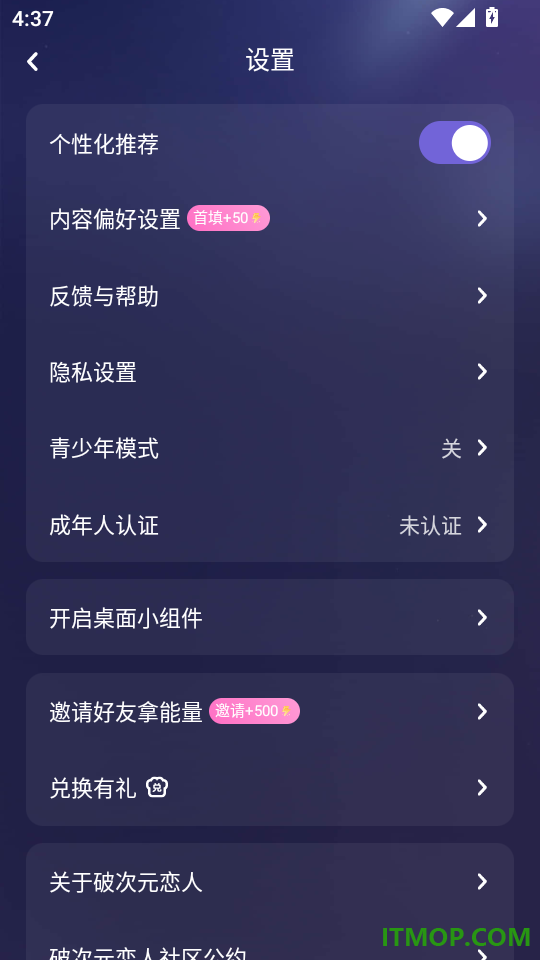
Task: Open 开启桌面小组件
Action: (269, 618)
